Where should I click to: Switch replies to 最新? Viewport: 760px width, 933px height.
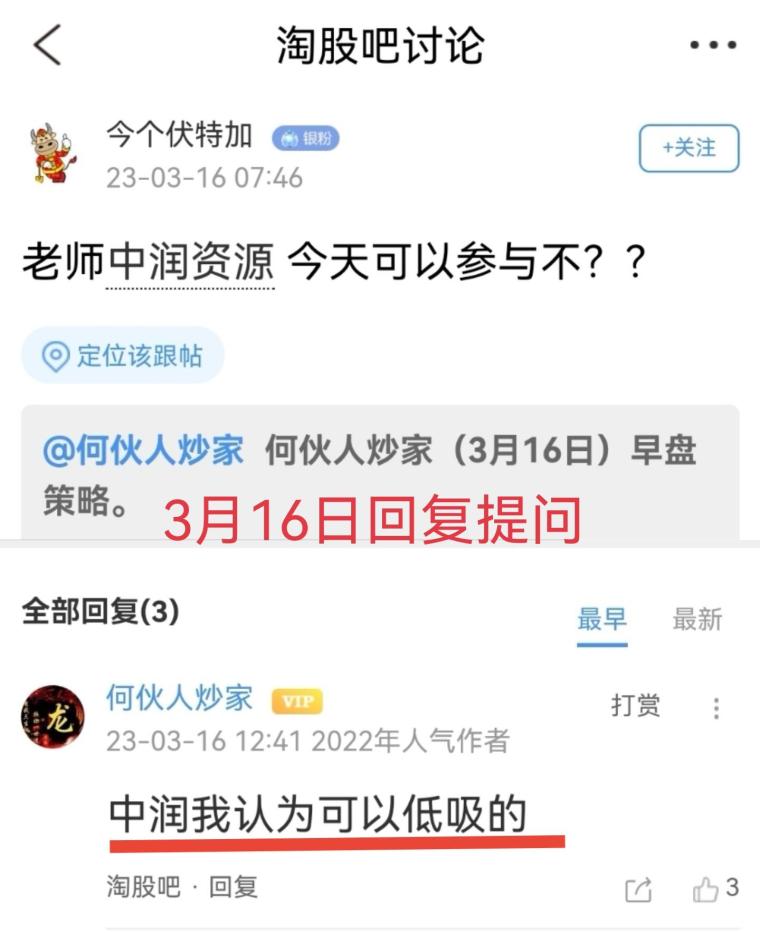pos(697,619)
